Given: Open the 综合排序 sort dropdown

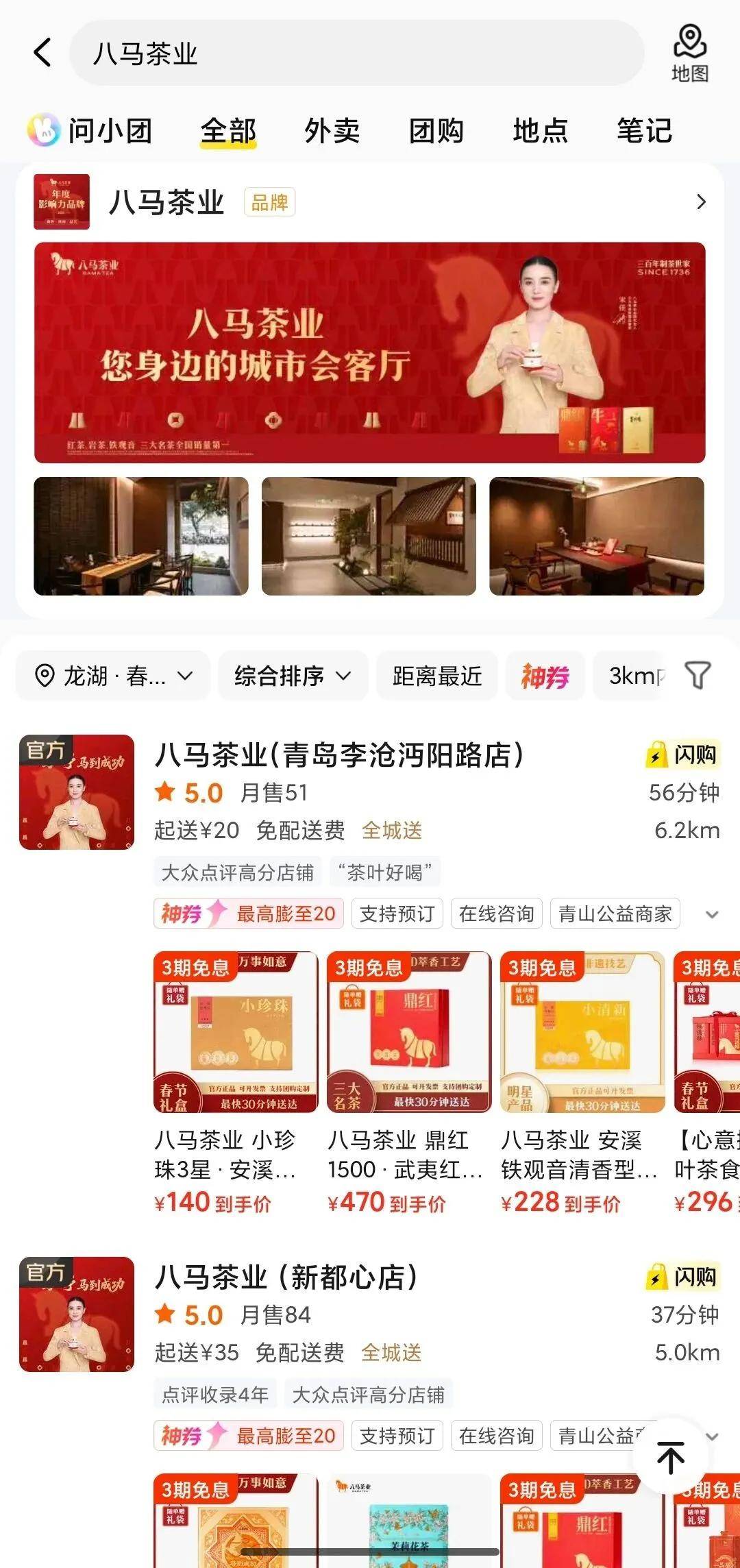Looking at the screenshot, I should pos(293,676).
